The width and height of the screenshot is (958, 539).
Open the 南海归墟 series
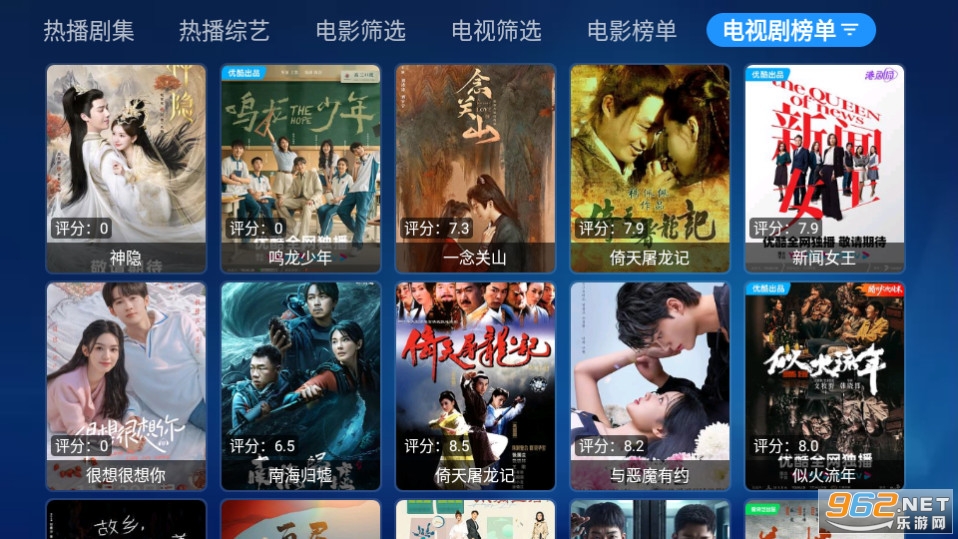coord(300,385)
